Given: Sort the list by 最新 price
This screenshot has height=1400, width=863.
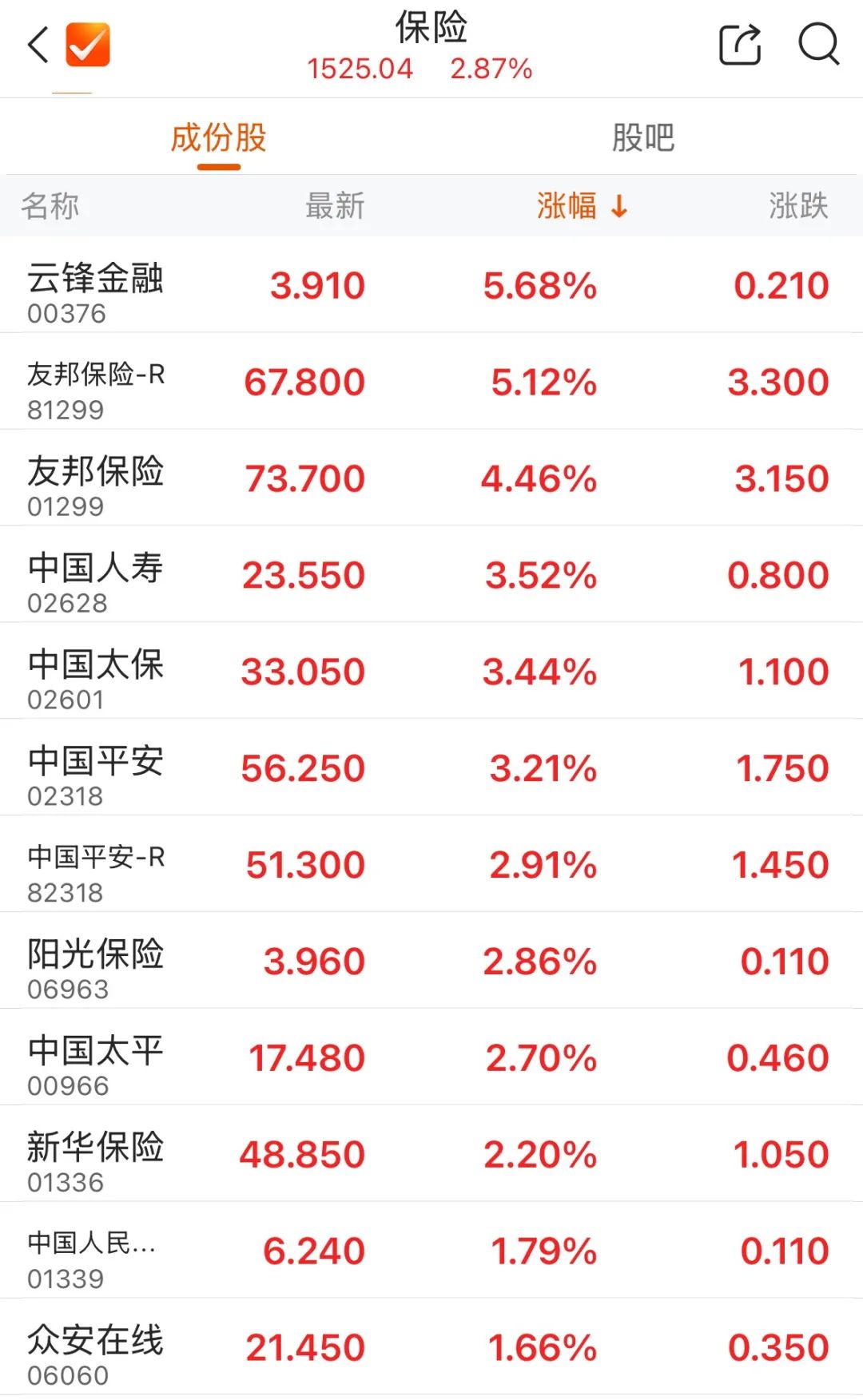Looking at the screenshot, I should tap(335, 206).
